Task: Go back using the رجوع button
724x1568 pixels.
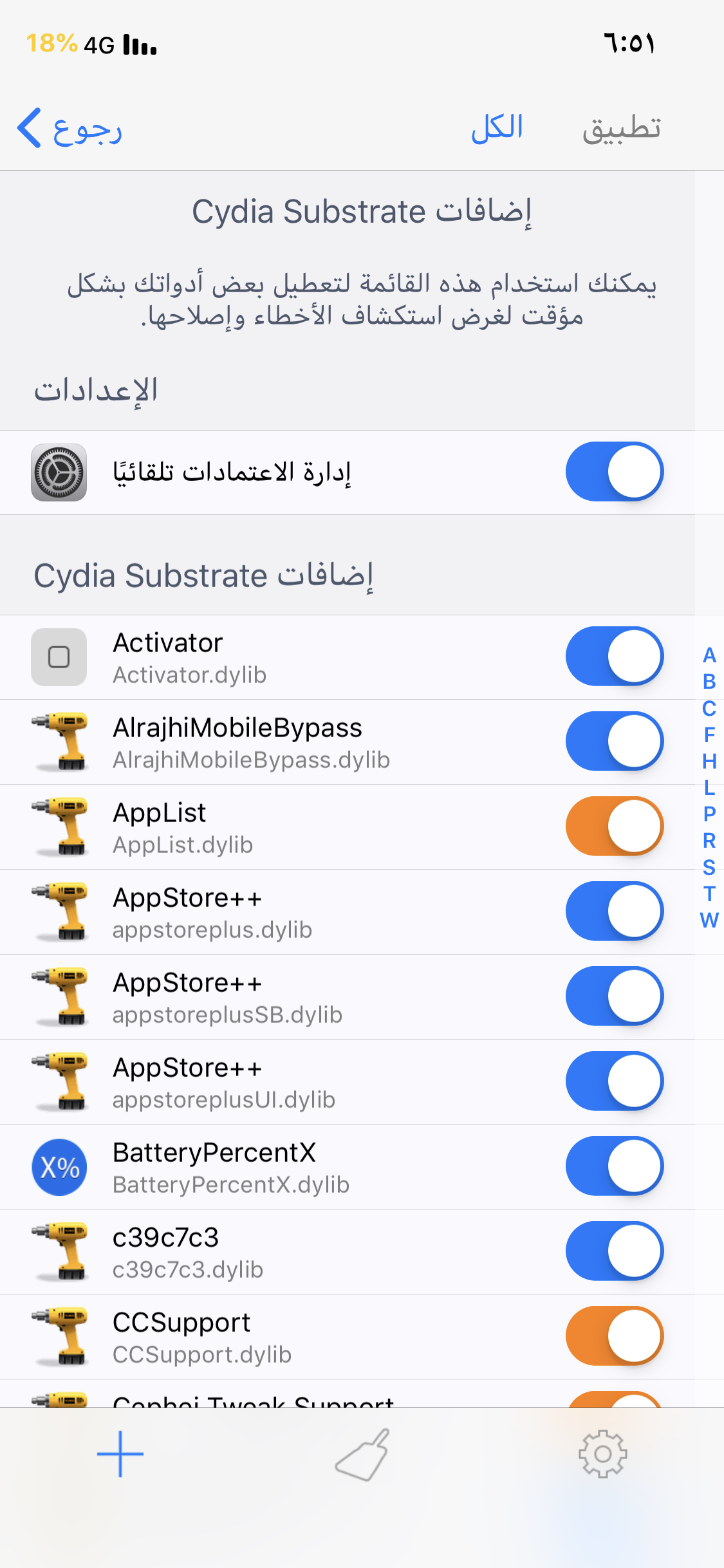Action: click(x=70, y=129)
